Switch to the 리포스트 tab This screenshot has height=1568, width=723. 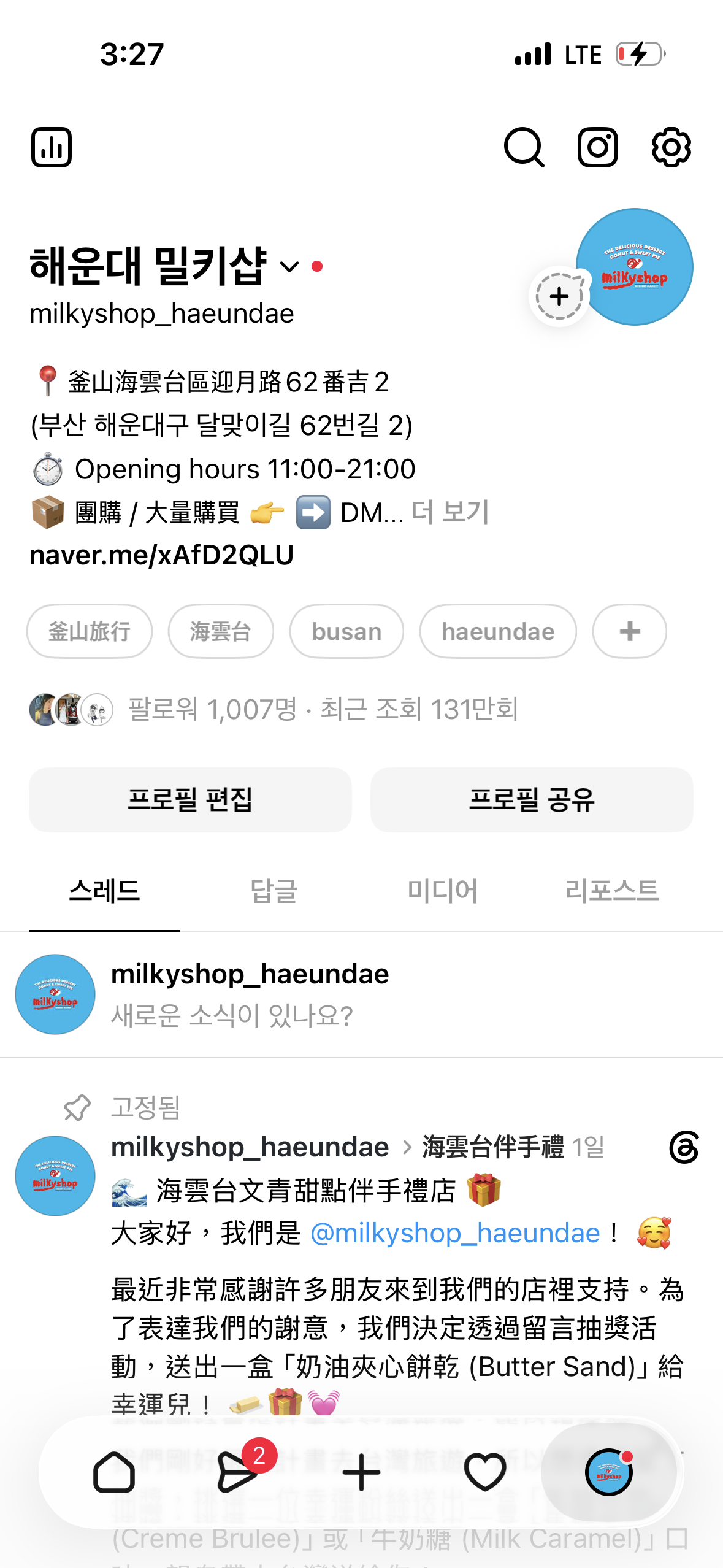611,891
